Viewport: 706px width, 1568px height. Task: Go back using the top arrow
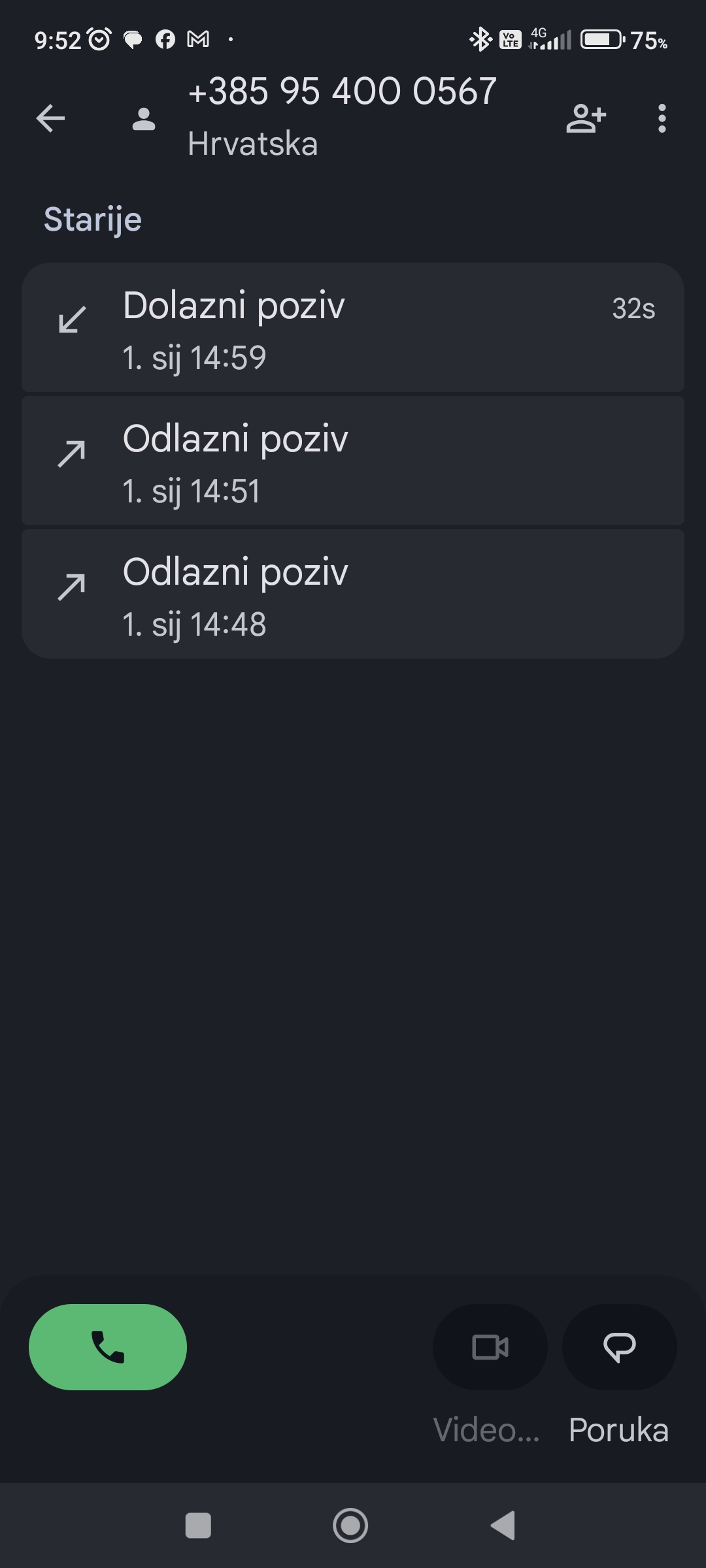coord(50,118)
